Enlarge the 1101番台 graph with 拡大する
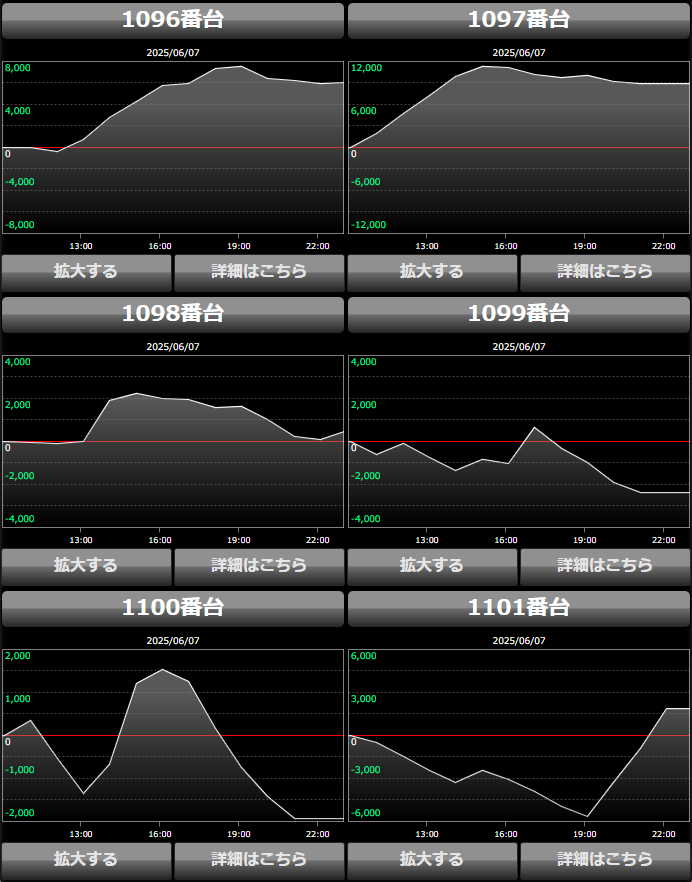This screenshot has height=882, width=692. 432,859
